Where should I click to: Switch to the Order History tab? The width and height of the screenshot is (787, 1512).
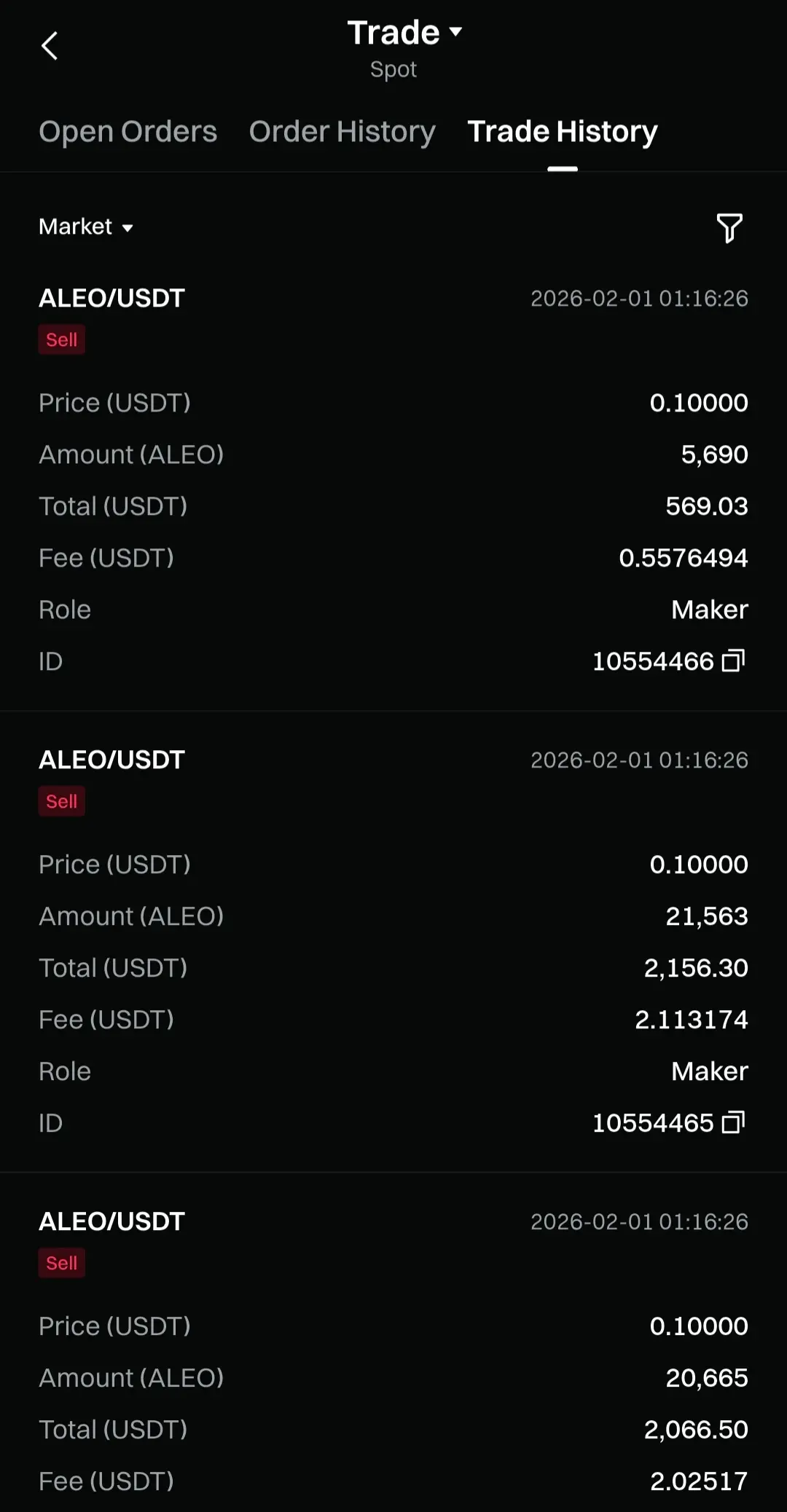tap(342, 132)
